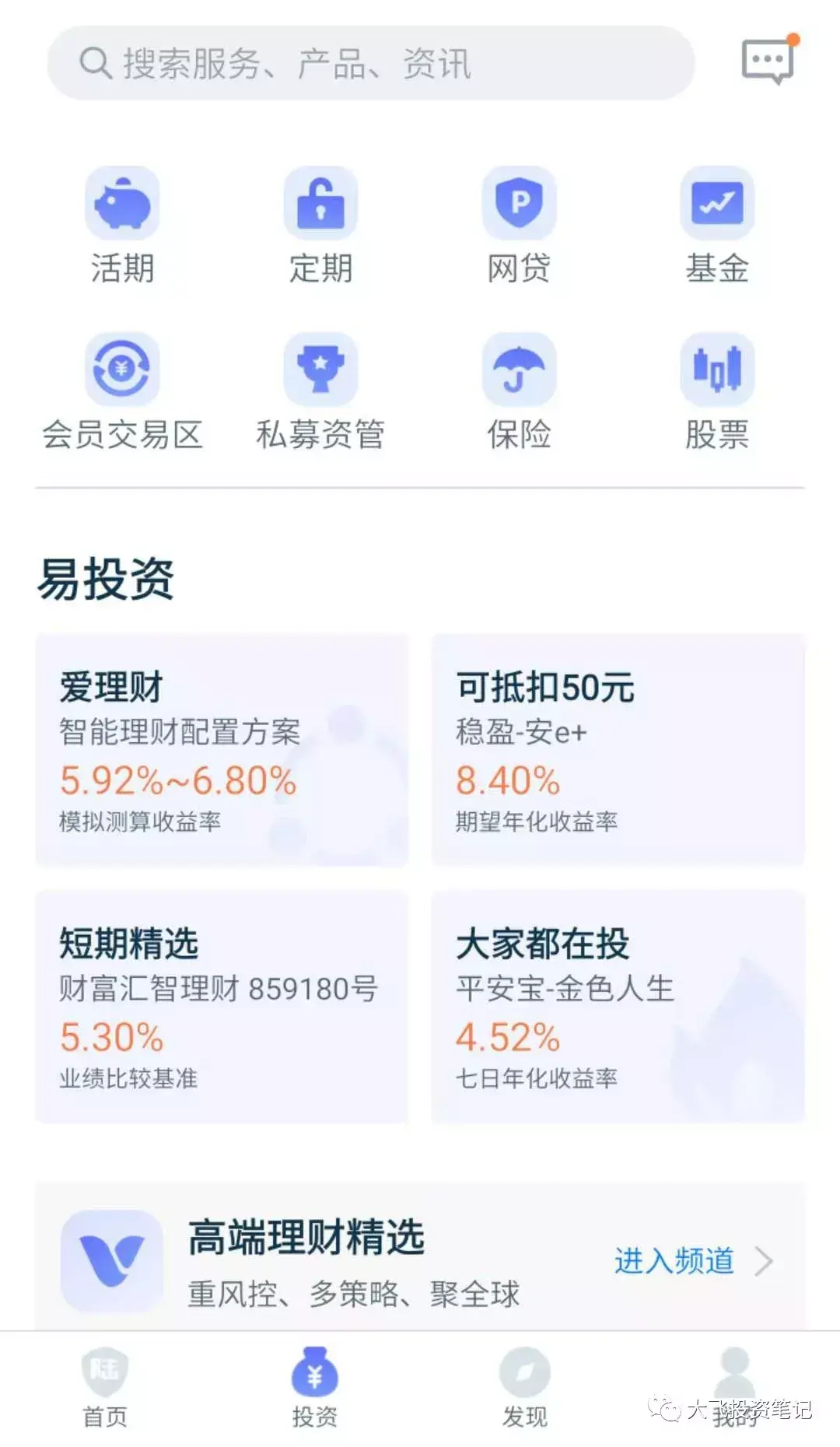Viewport: 840px width, 1447px height.
Task: Open the 活期 category
Action: click(x=122, y=226)
